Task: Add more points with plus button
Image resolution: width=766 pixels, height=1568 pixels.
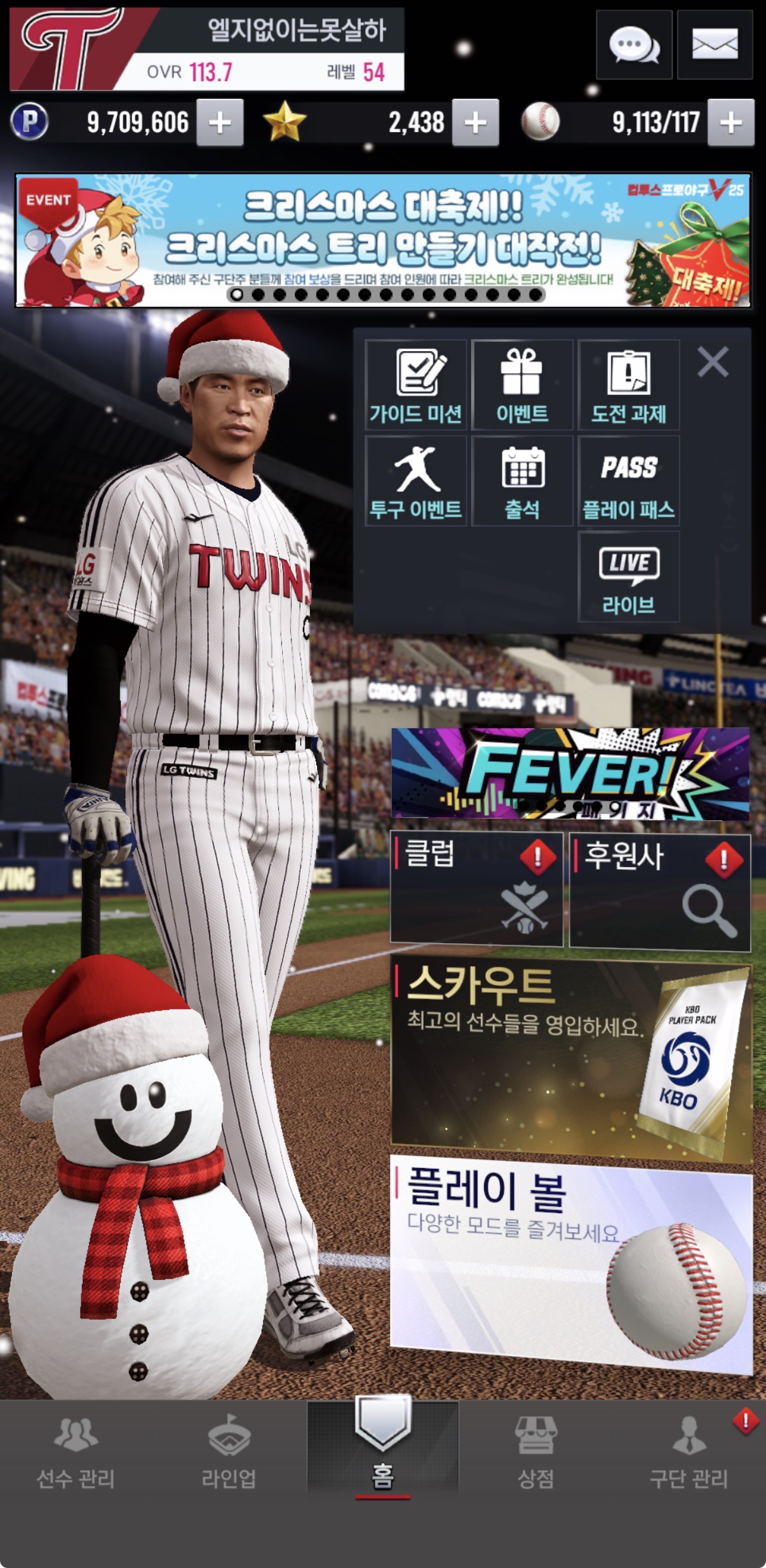Action: (x=220, y=123)
